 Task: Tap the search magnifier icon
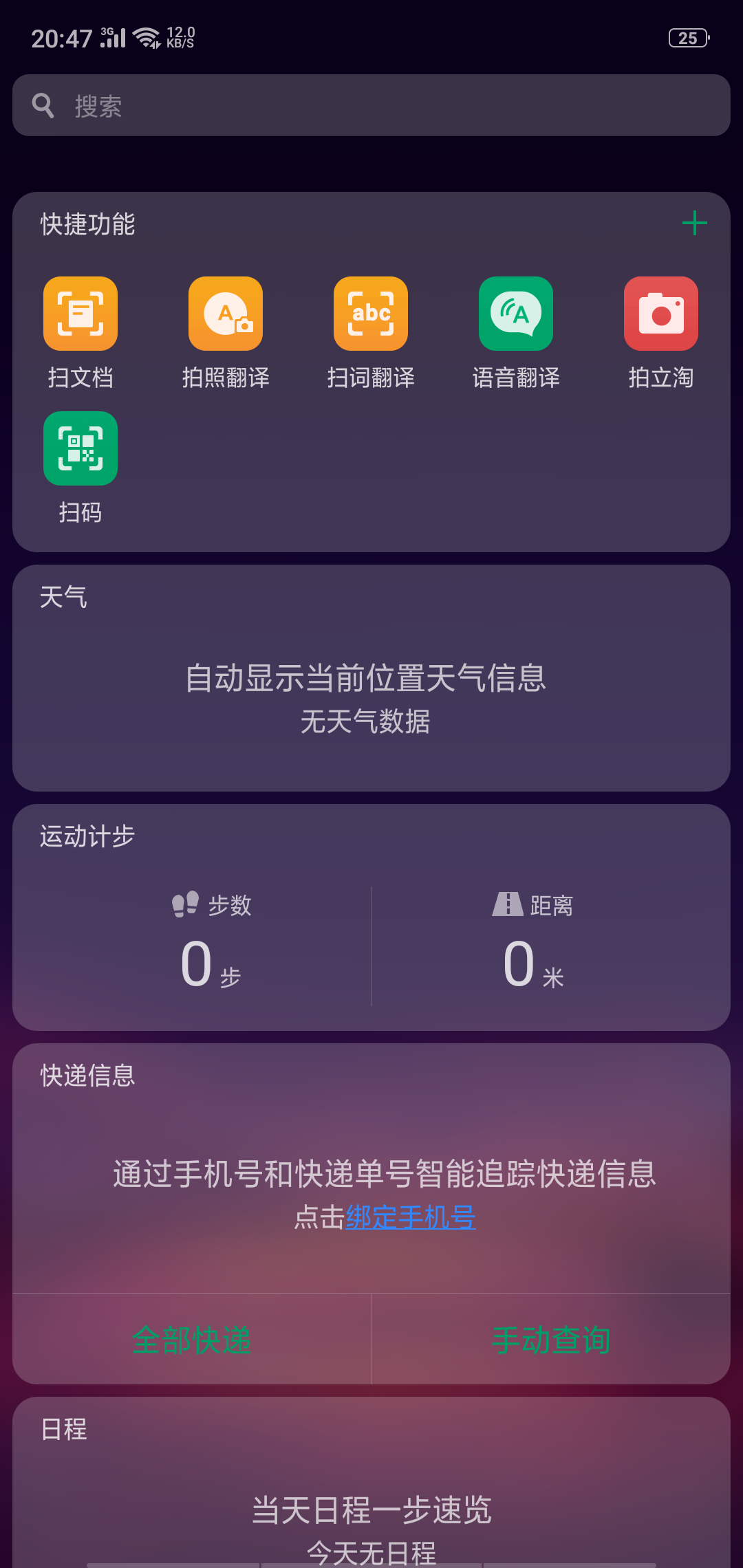[x=43, y=105]
